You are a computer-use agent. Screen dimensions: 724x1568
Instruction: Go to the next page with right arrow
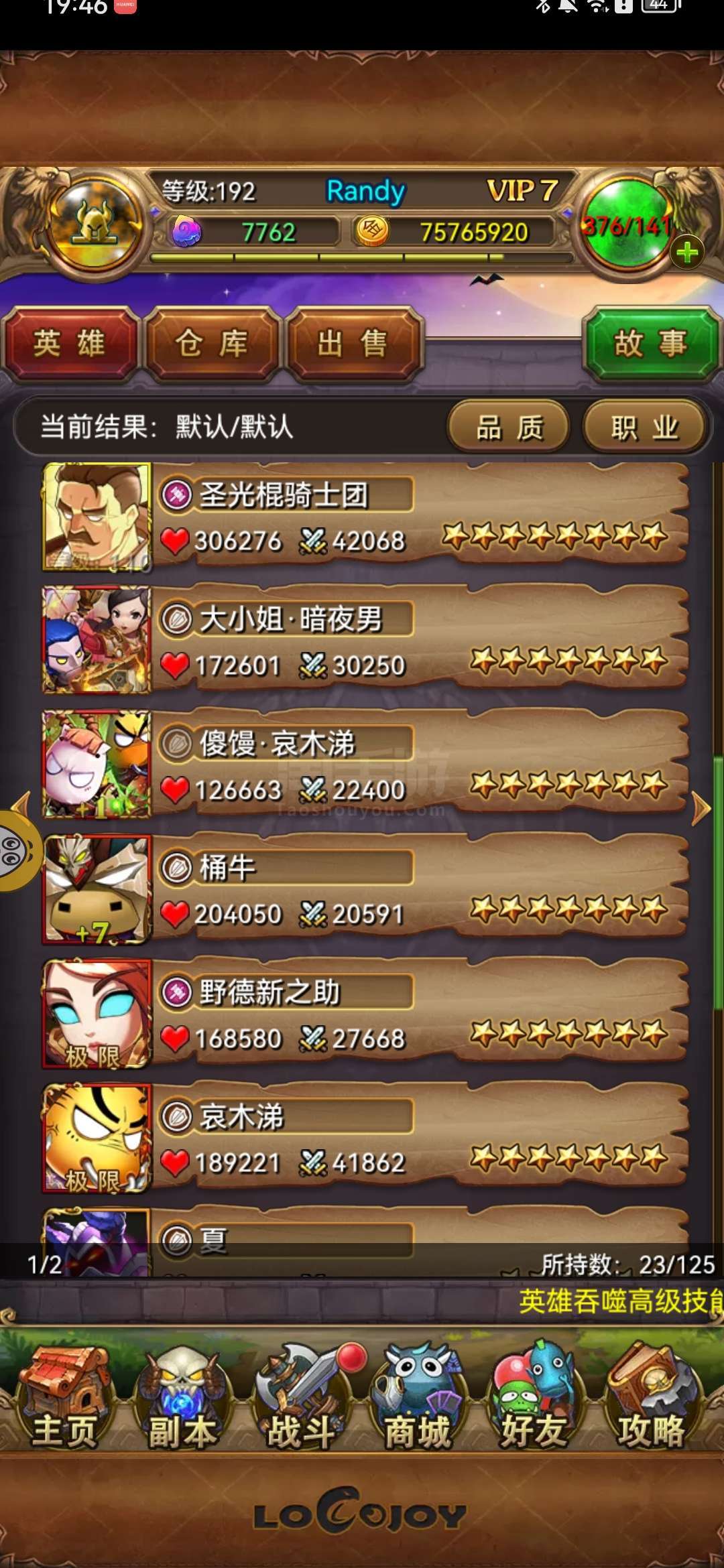(x=701, y=809)
